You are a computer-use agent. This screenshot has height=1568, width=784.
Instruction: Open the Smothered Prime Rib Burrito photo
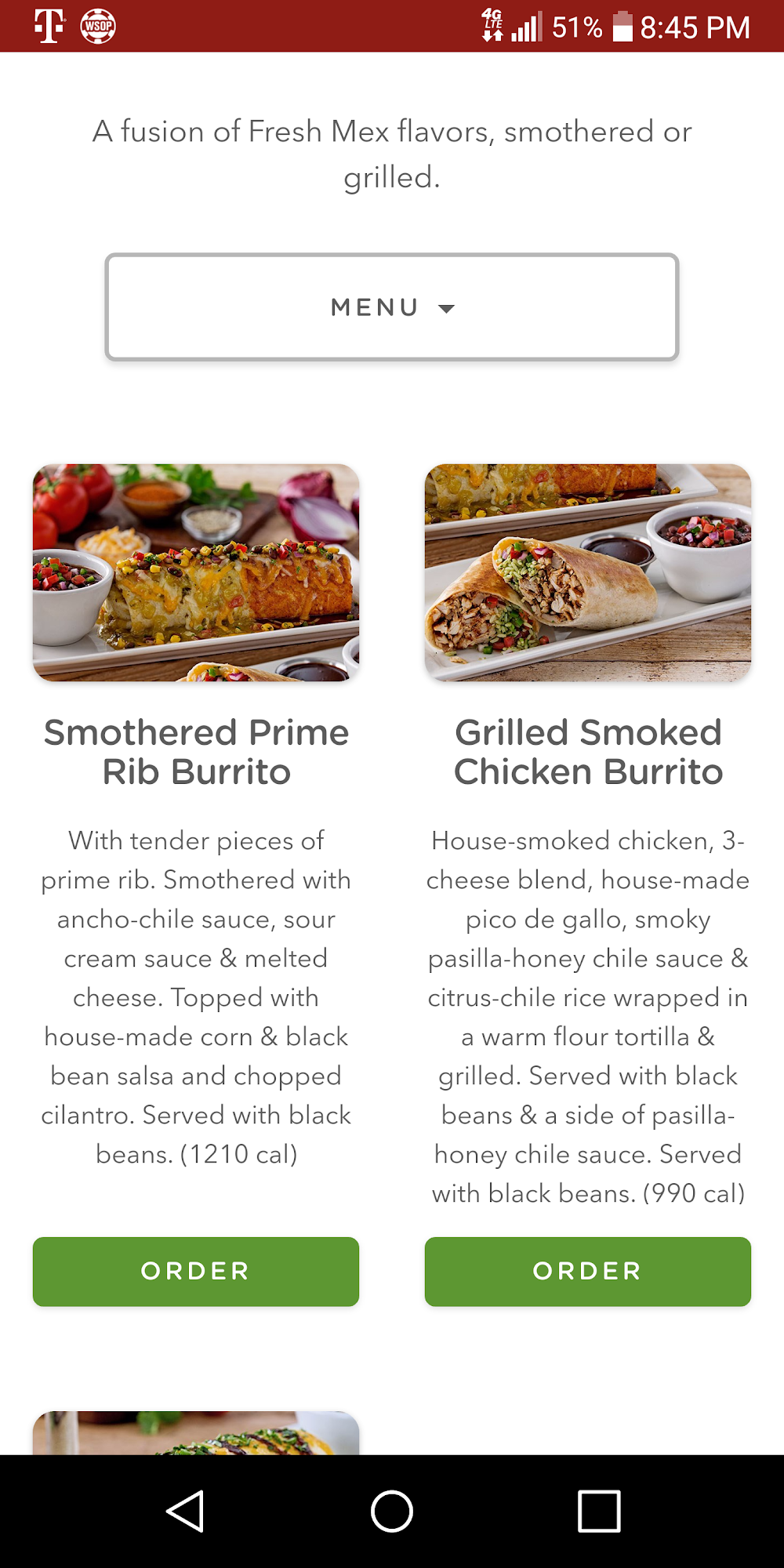click(x=196, y=572)
